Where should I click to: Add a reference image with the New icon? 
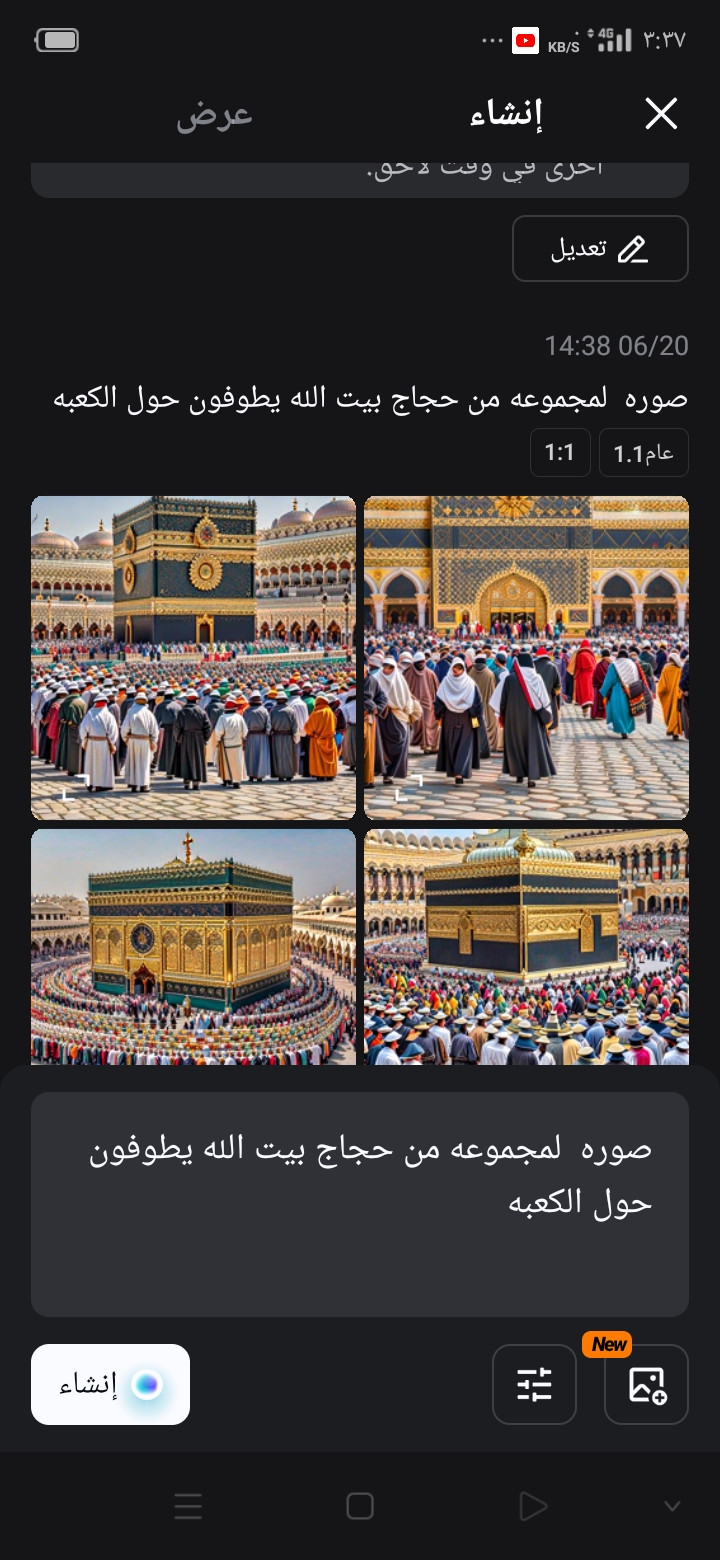click(646, 1385)
